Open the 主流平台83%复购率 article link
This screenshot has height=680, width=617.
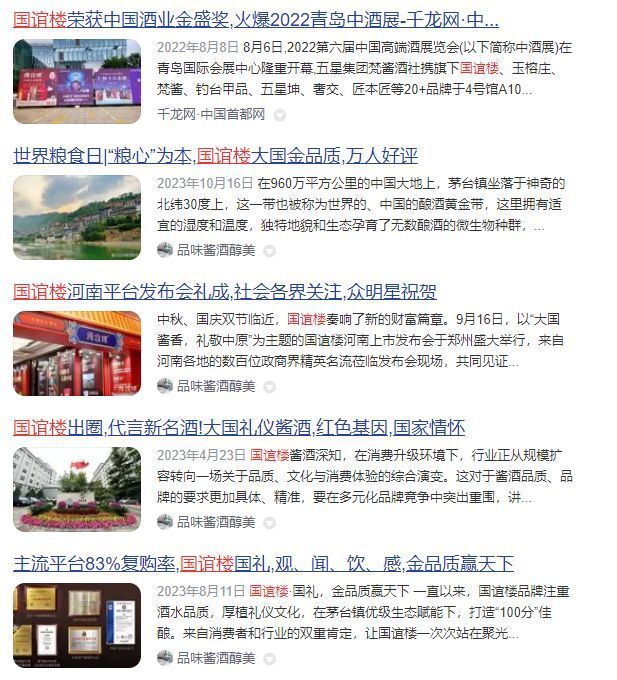click(263, 564)
